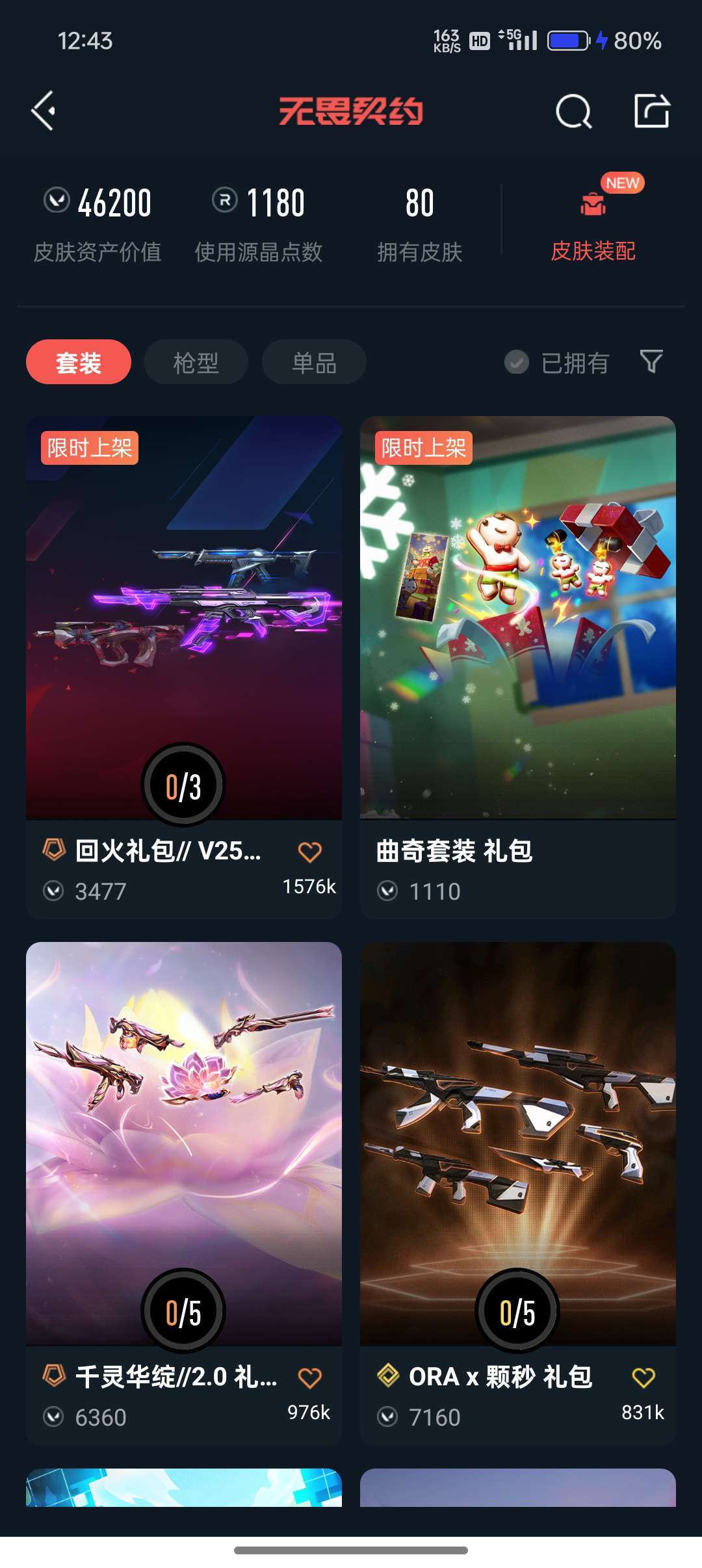Switch to the 单品 tab
Image resolution: width=702 pixels, height=1568 pixels.
click(314, 362)
